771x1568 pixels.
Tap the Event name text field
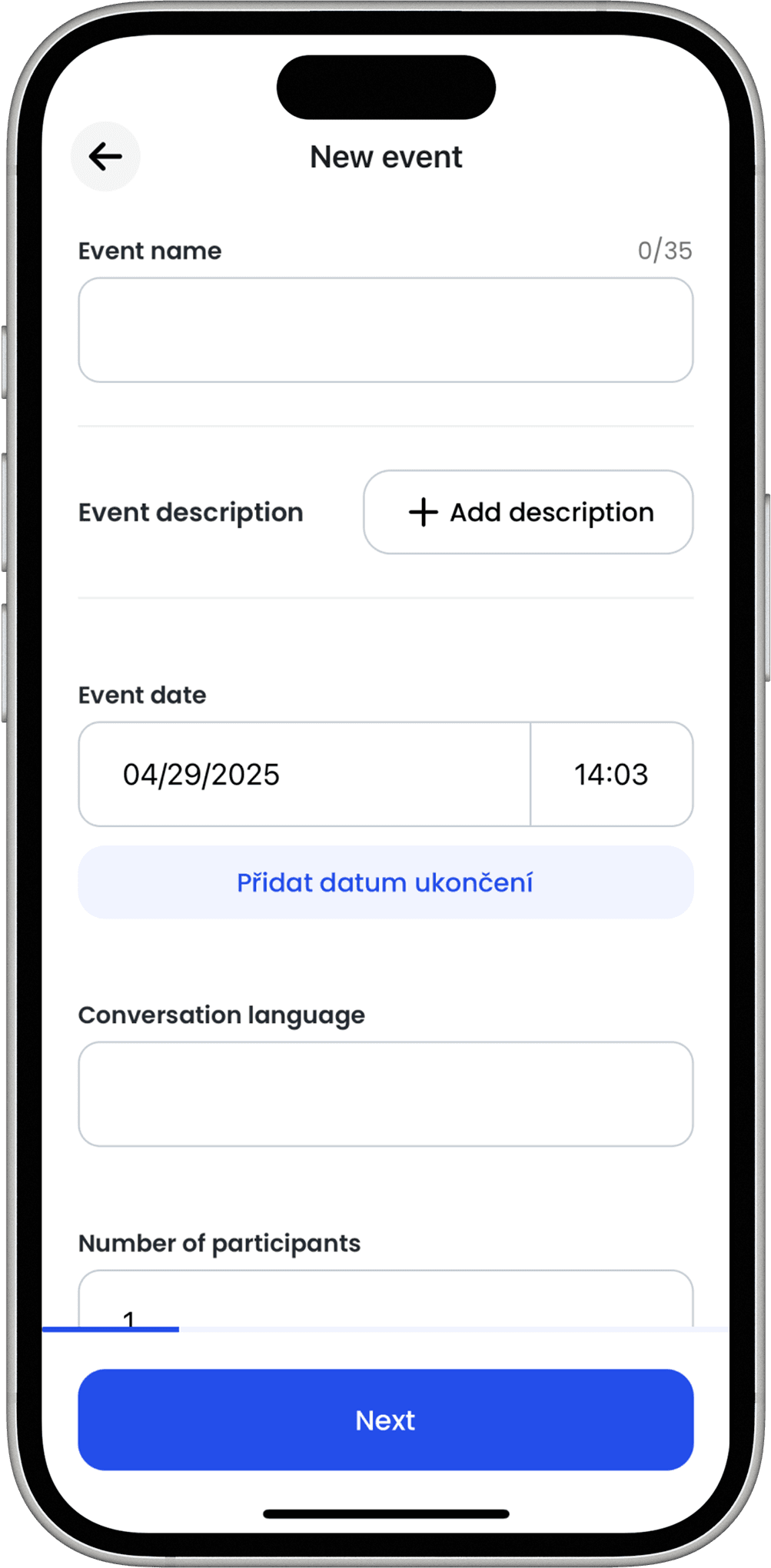[385, 330]
